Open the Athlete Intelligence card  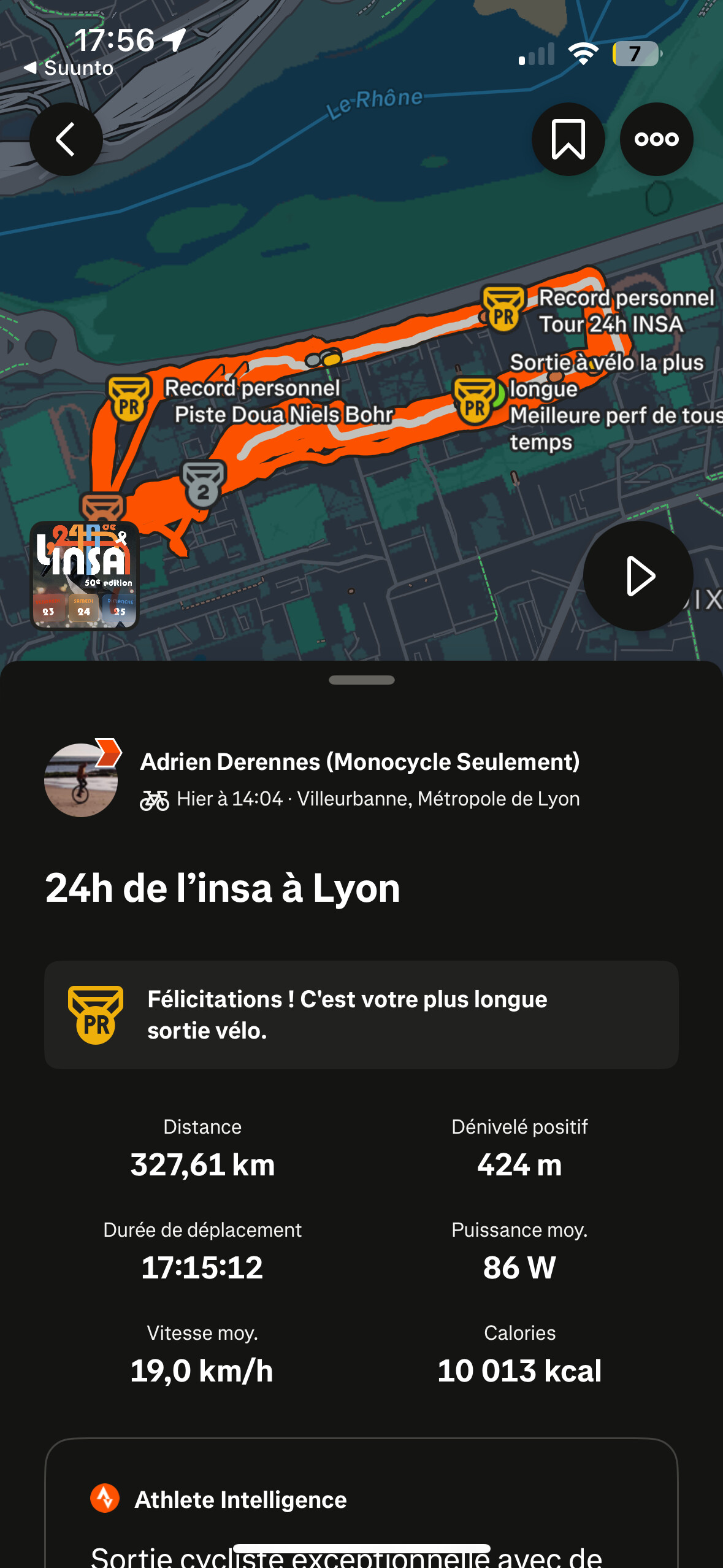click(x=361, y=1501)
